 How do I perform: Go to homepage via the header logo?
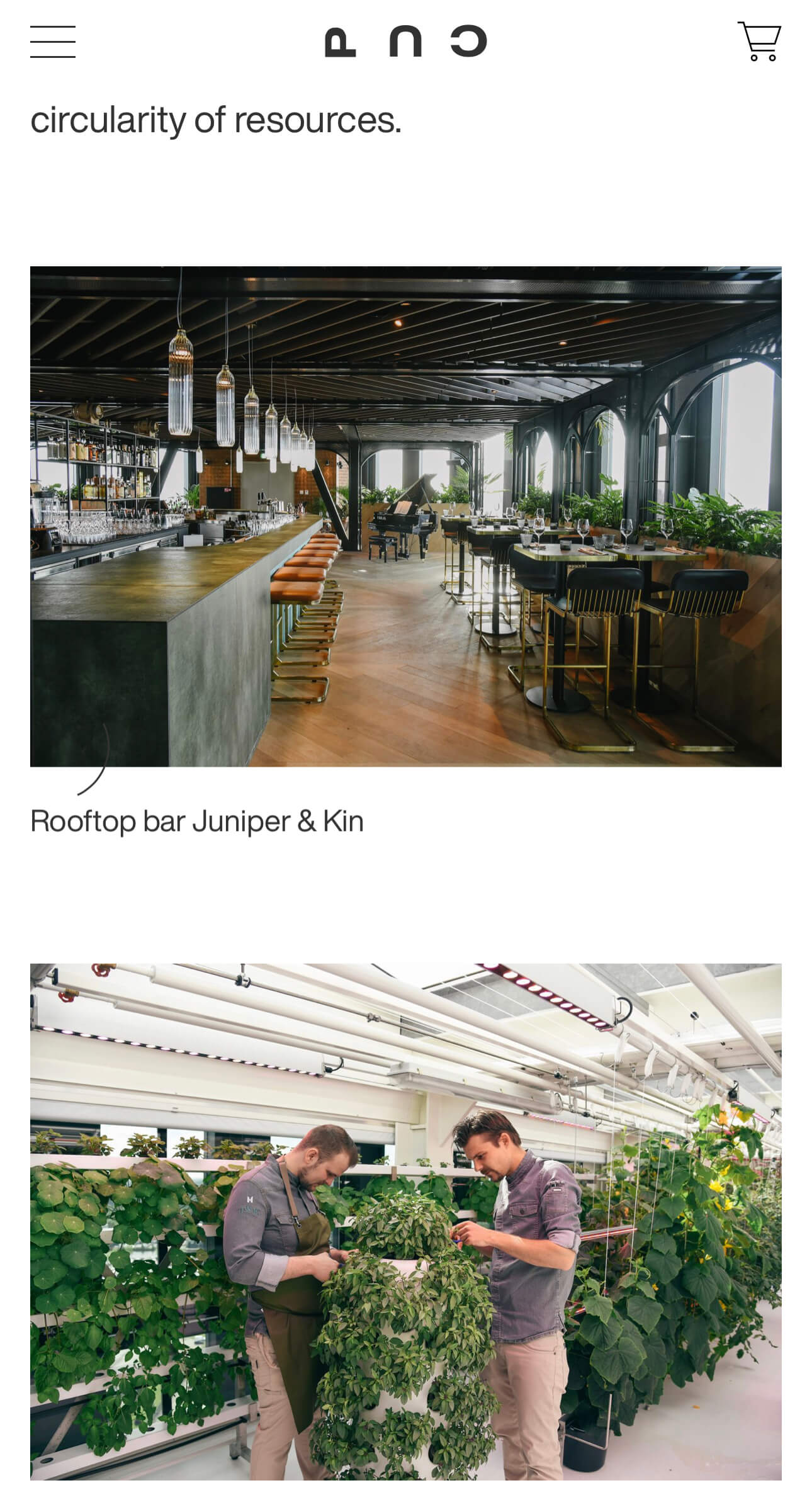(x=406, y=42)
